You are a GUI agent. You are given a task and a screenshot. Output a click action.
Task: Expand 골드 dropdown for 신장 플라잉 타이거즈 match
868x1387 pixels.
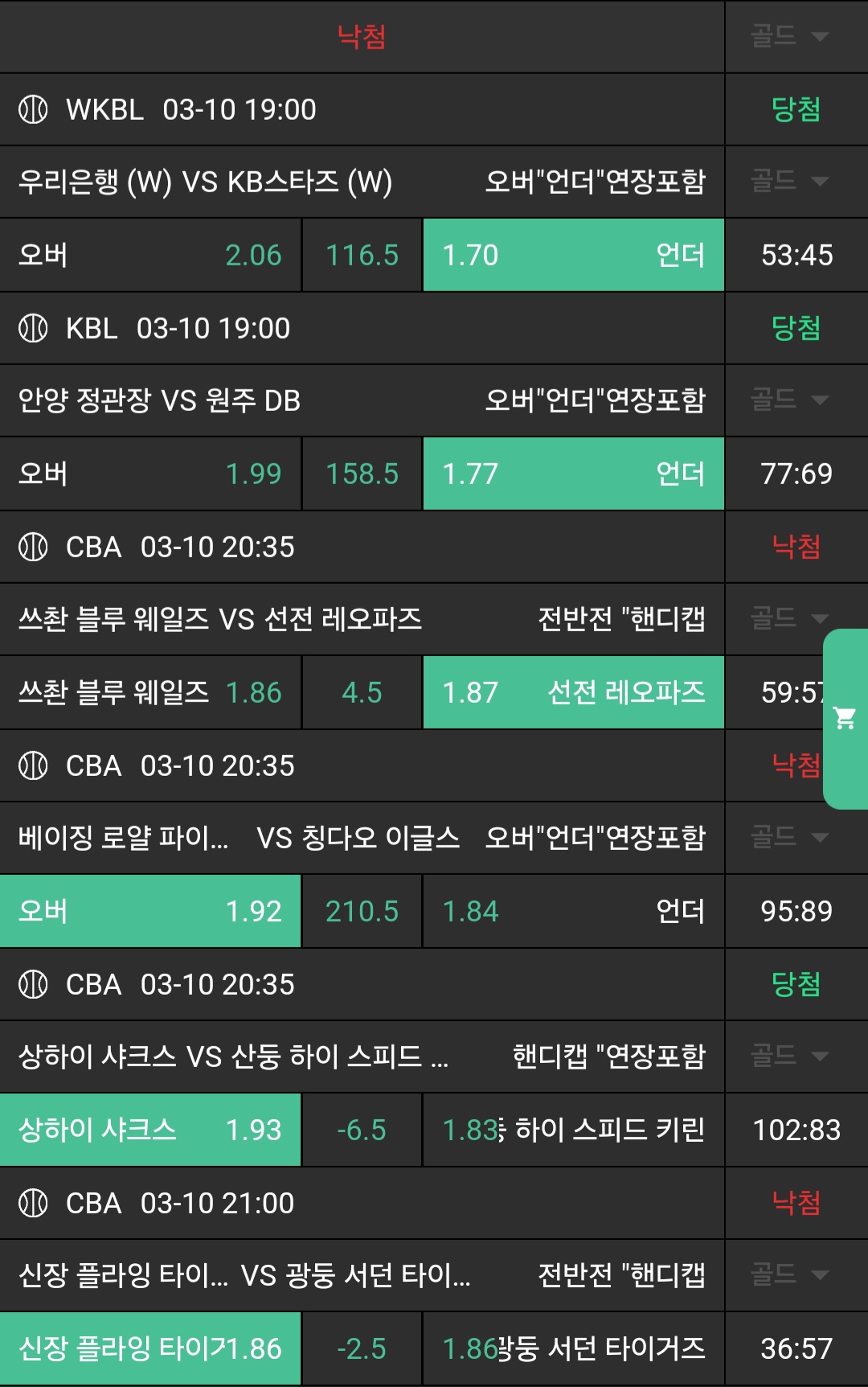789,1274
